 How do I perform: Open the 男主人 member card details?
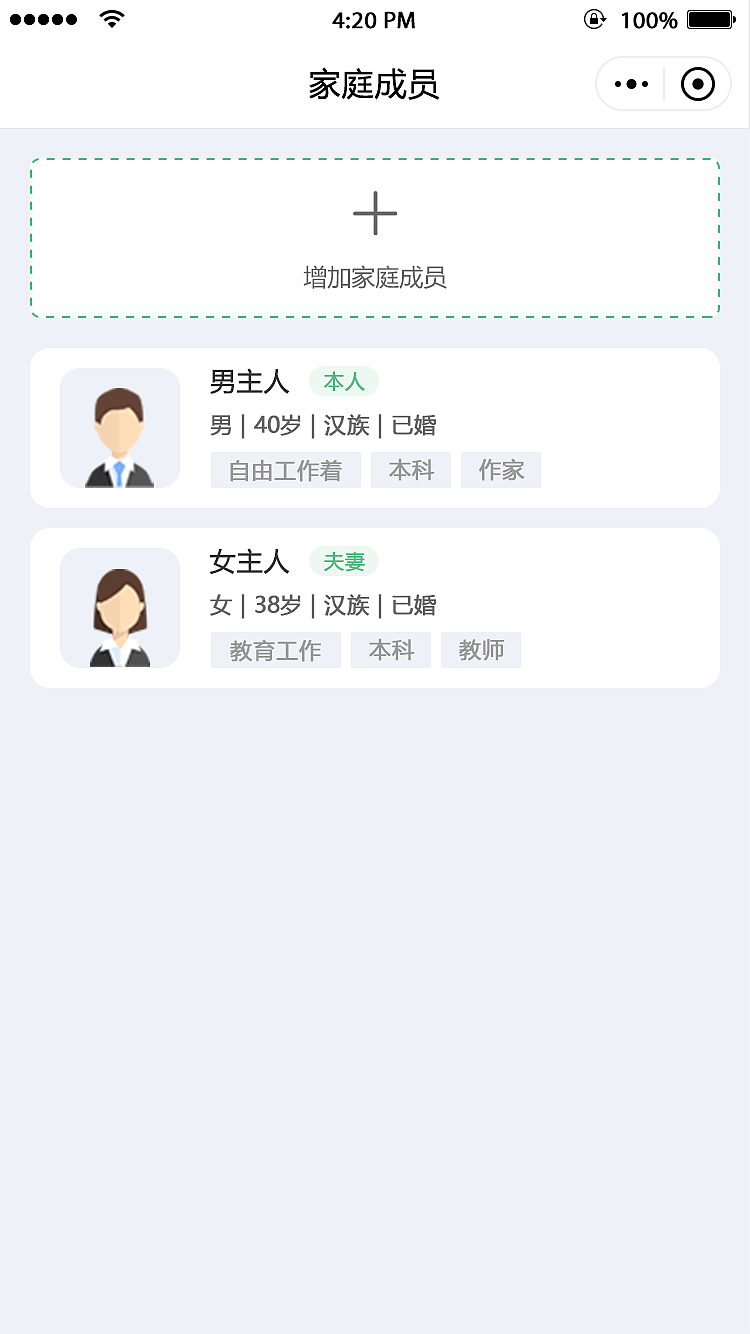pos(375,428)
